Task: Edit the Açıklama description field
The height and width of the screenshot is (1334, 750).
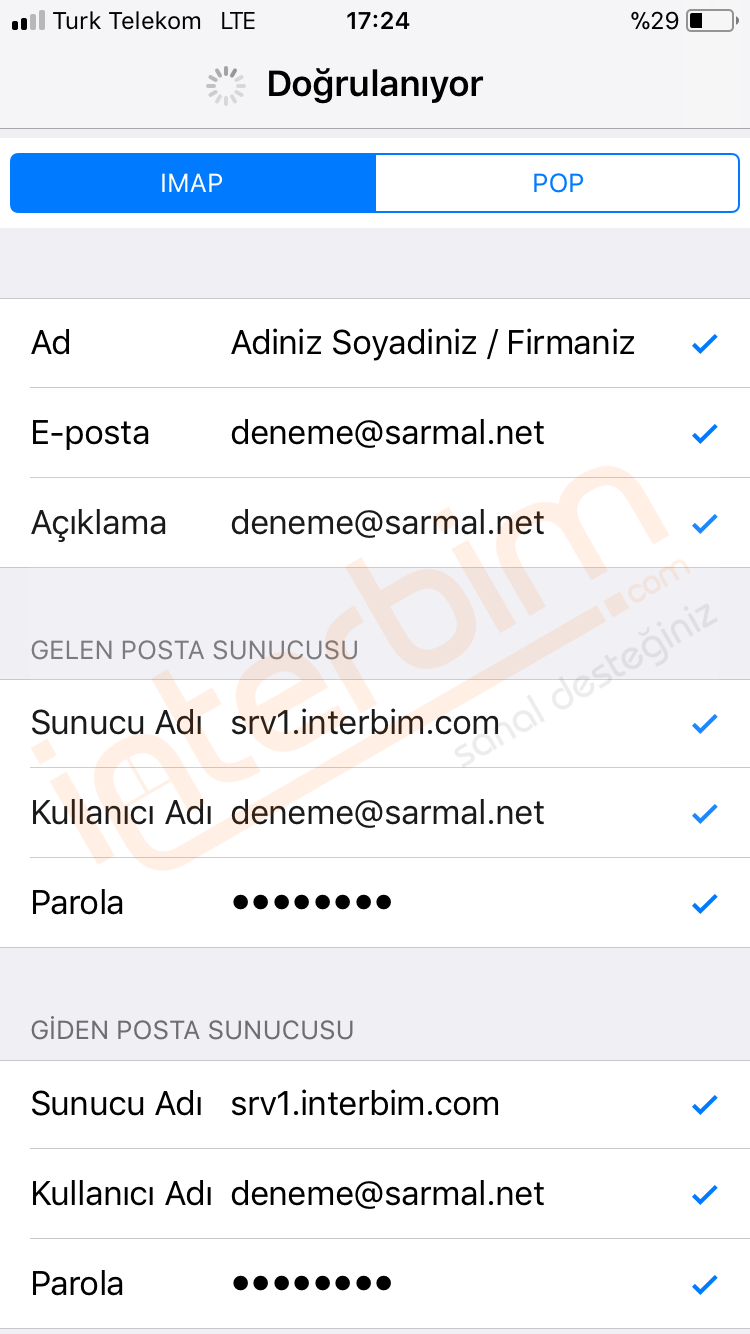Action: [x=375, y=523]
